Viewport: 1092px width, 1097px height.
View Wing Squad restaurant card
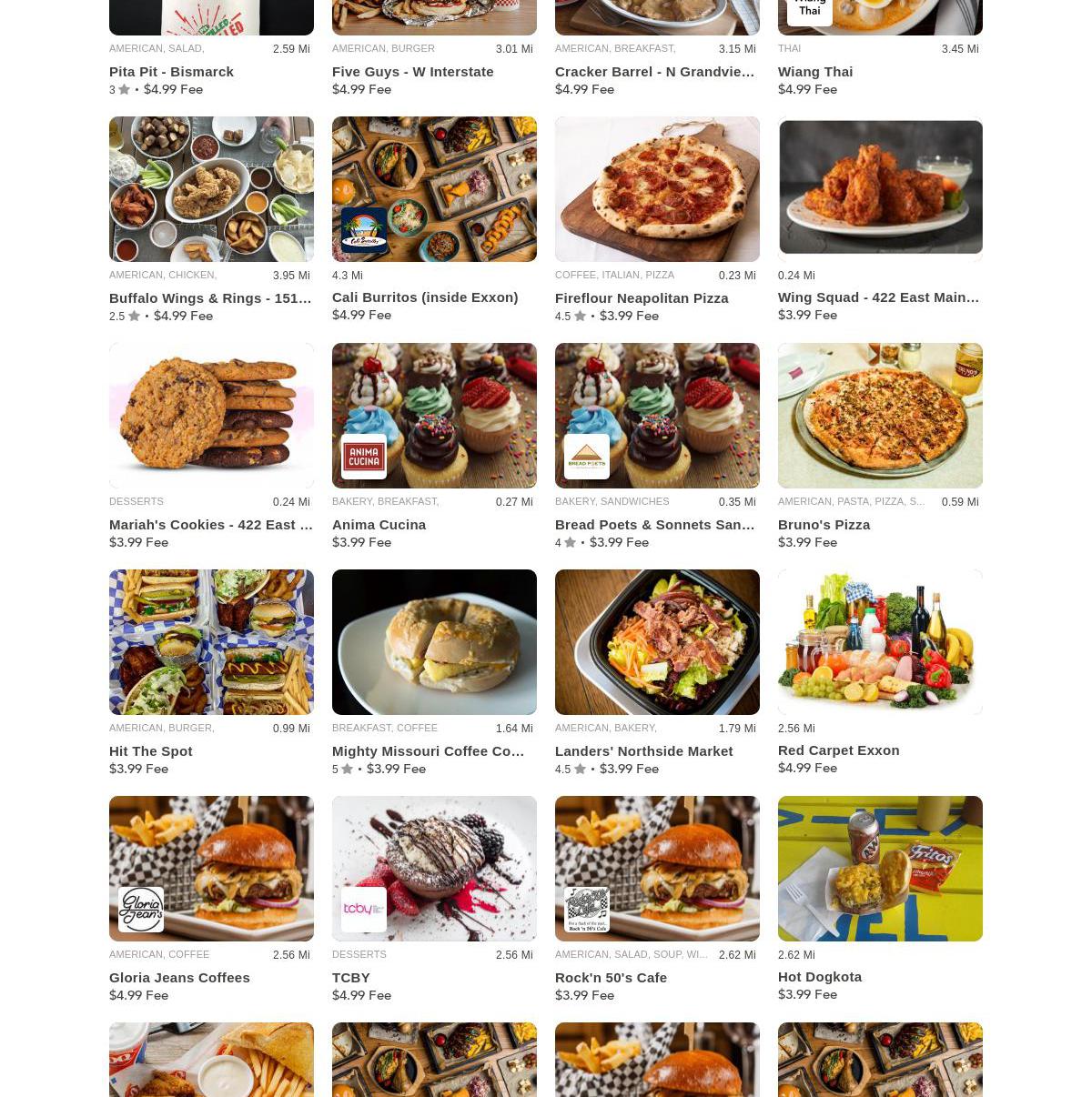tap(878, 297)
